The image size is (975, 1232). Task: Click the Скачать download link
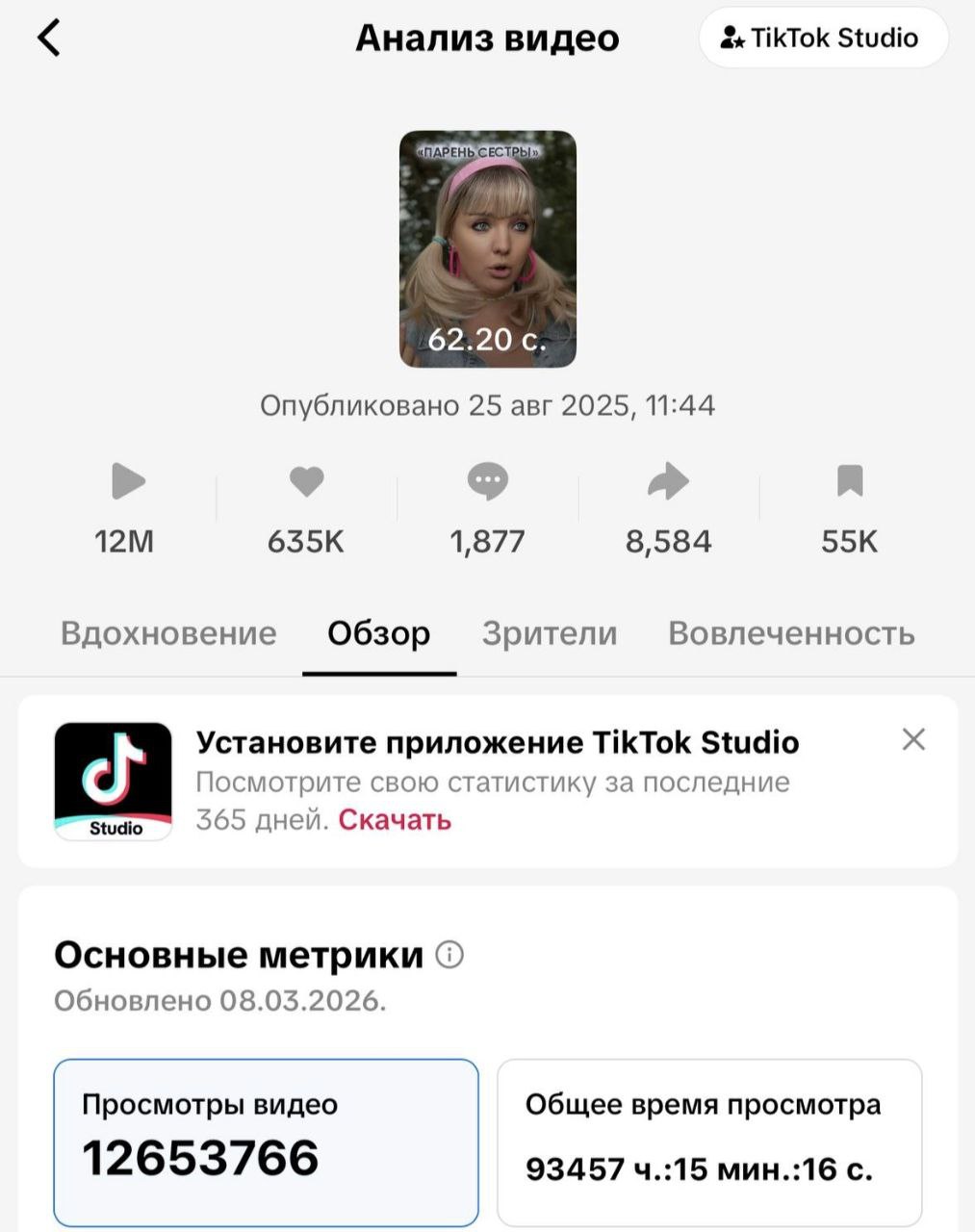pos(394,821)
